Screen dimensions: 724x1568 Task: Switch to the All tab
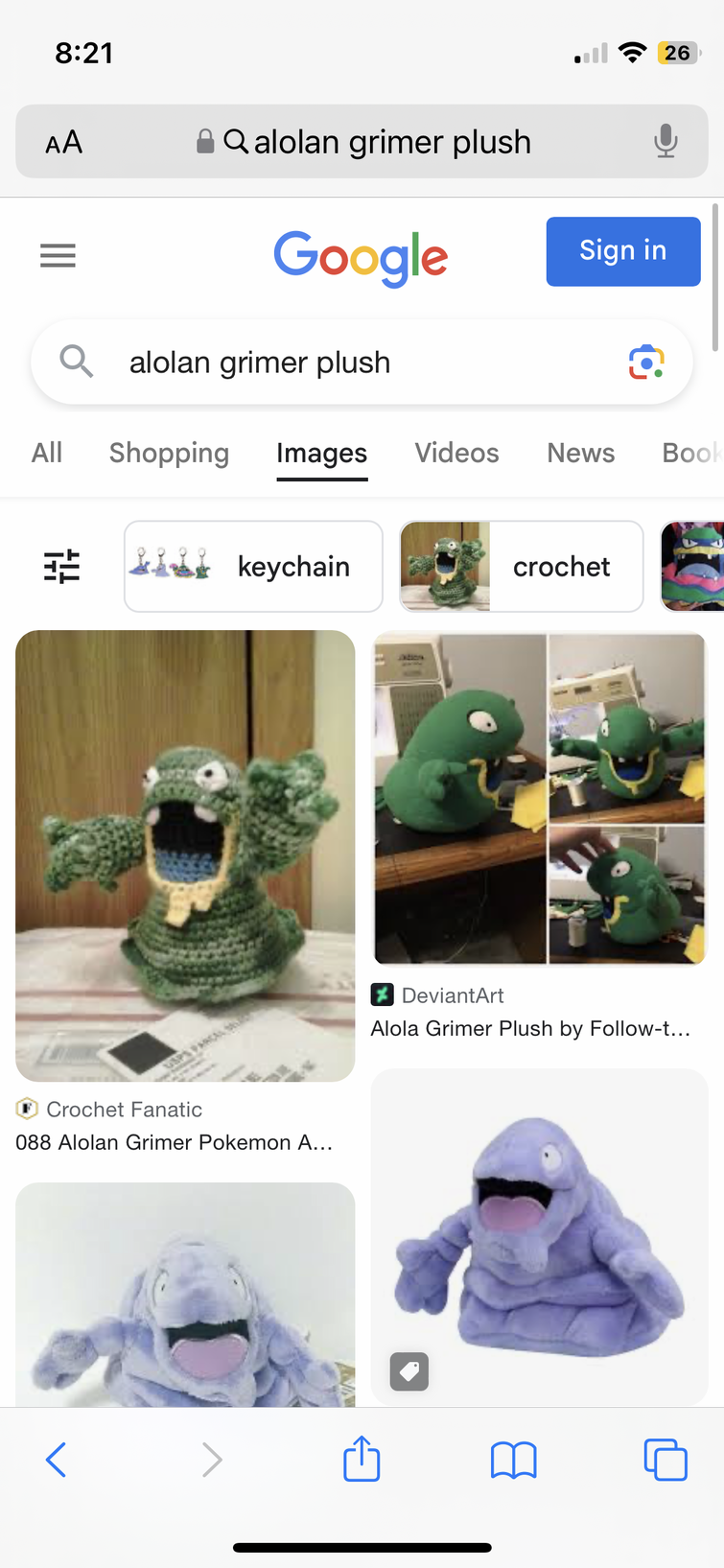point(46,453)
